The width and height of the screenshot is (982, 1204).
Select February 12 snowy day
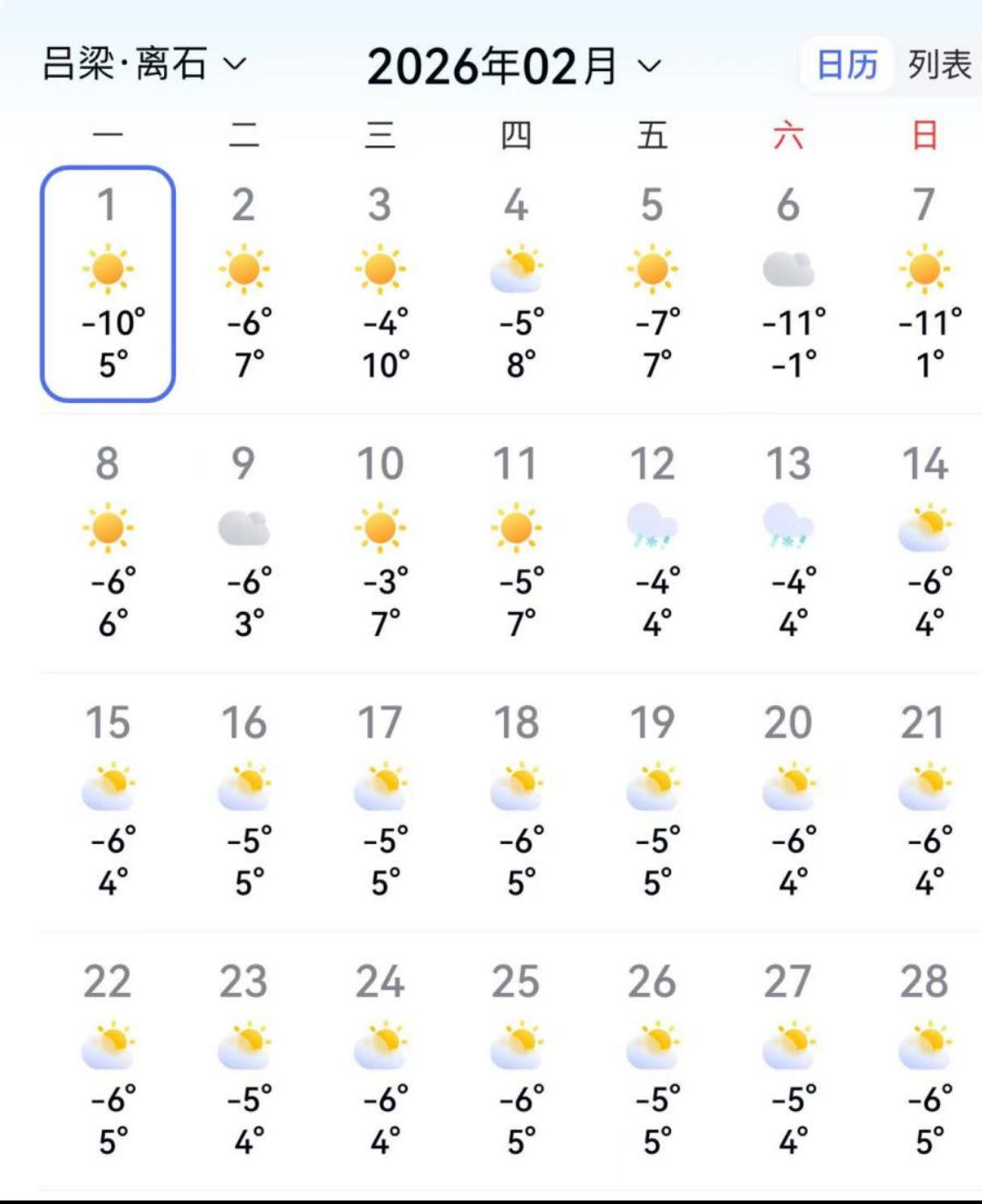[653, 542]
